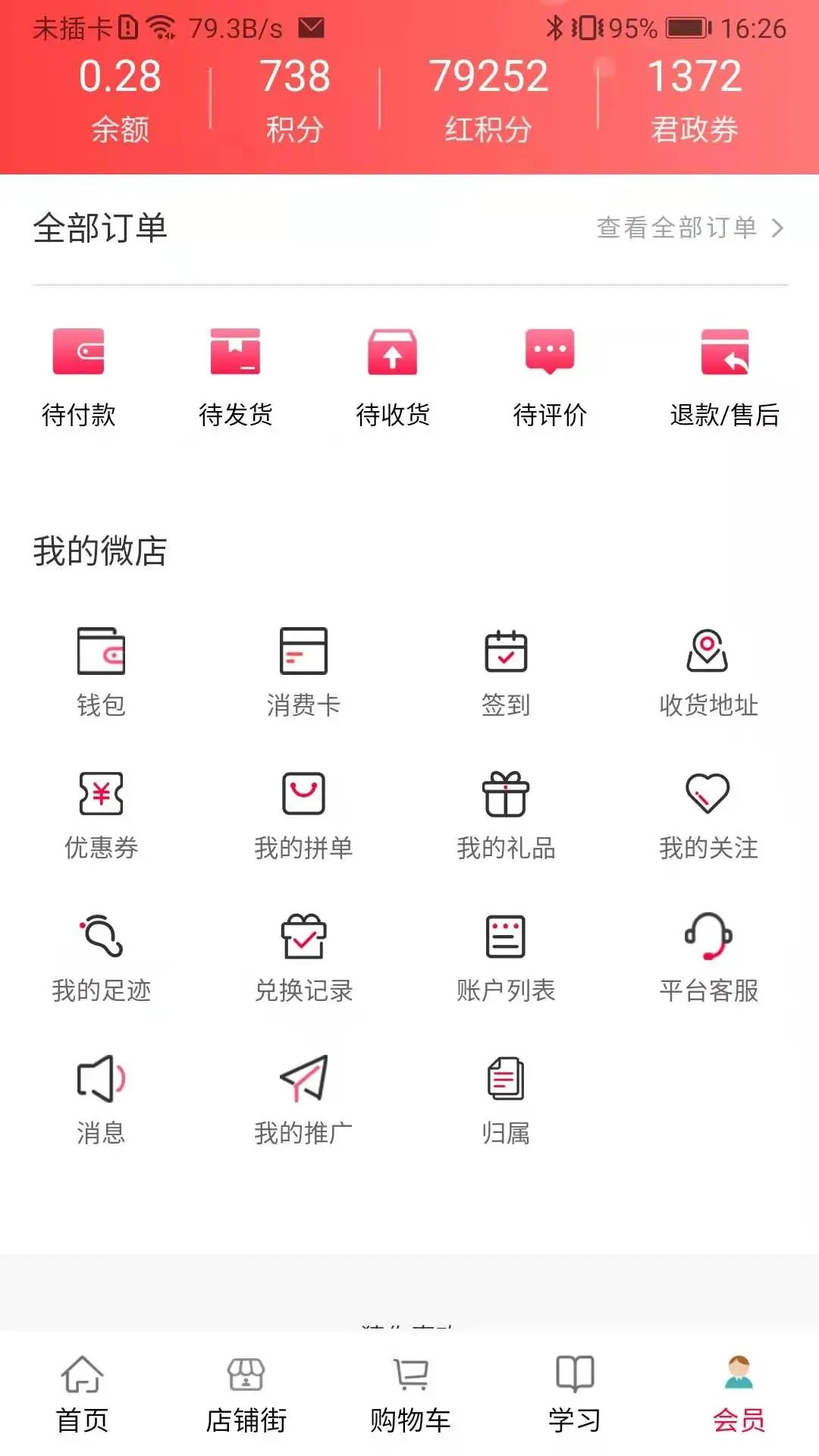819x1456 pixels.
Task: Switch to the 购物车 shopping cart tab
Action: (x=409, y=1399)
